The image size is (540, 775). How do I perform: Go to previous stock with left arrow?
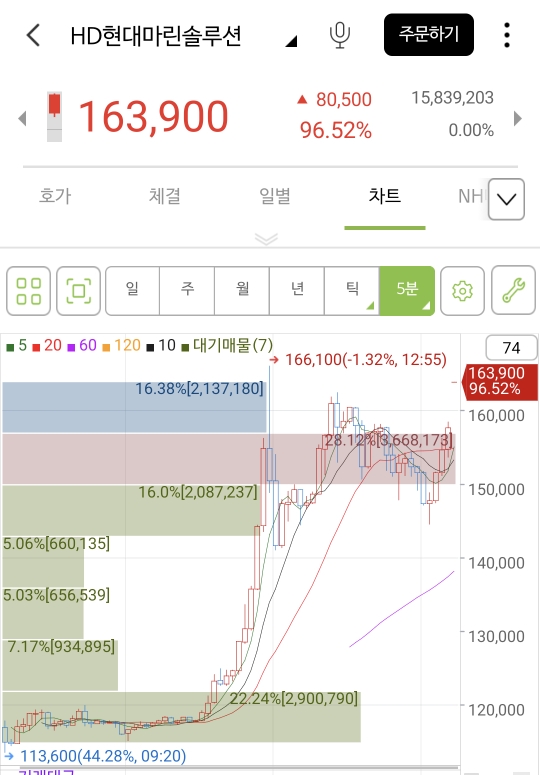tap(22, 118)
